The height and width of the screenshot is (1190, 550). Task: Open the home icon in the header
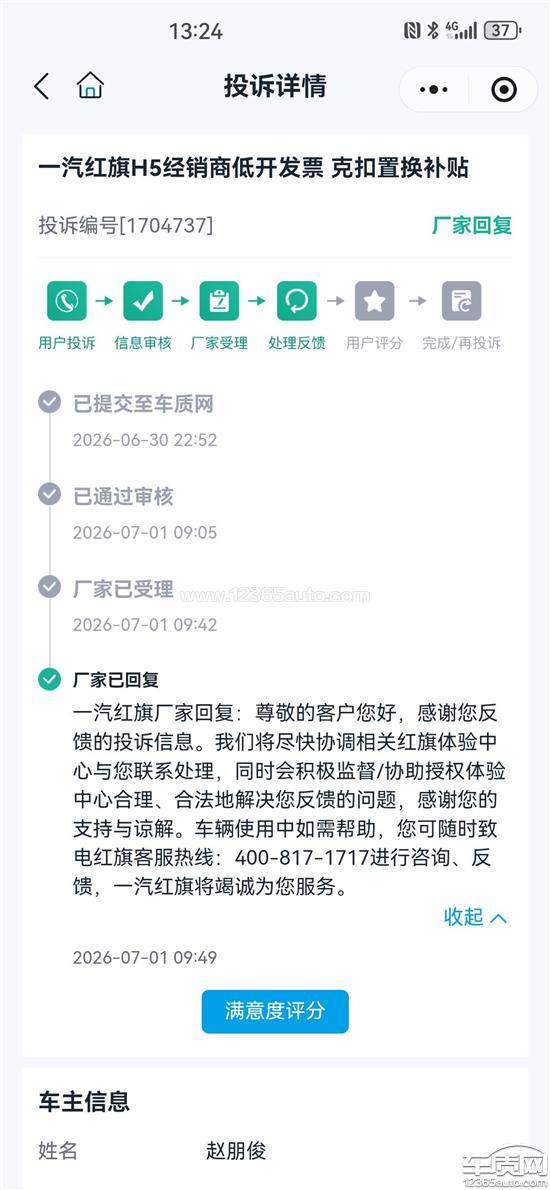pyautogui.click(x=90, y=87)
